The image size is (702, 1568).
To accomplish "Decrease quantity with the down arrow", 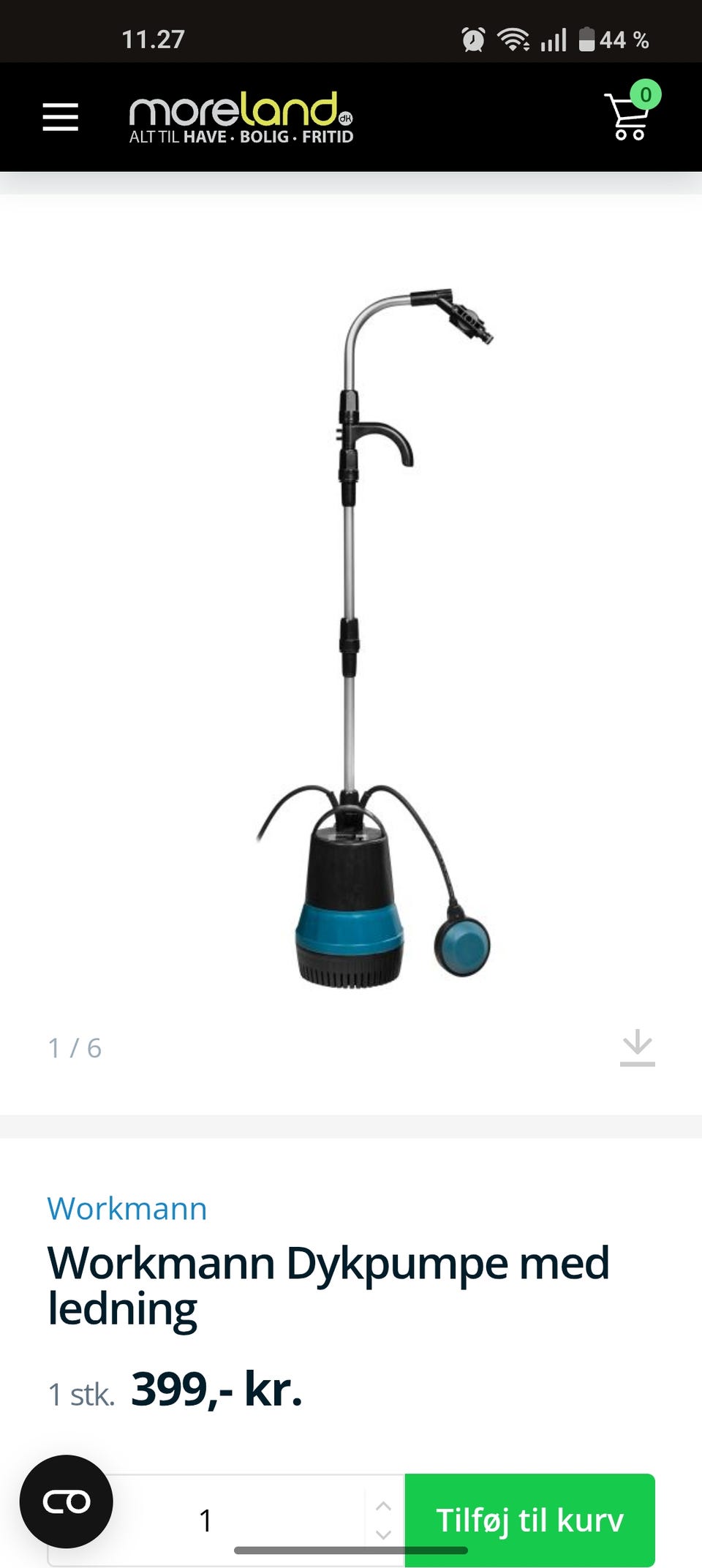I will click(383, 1534).
